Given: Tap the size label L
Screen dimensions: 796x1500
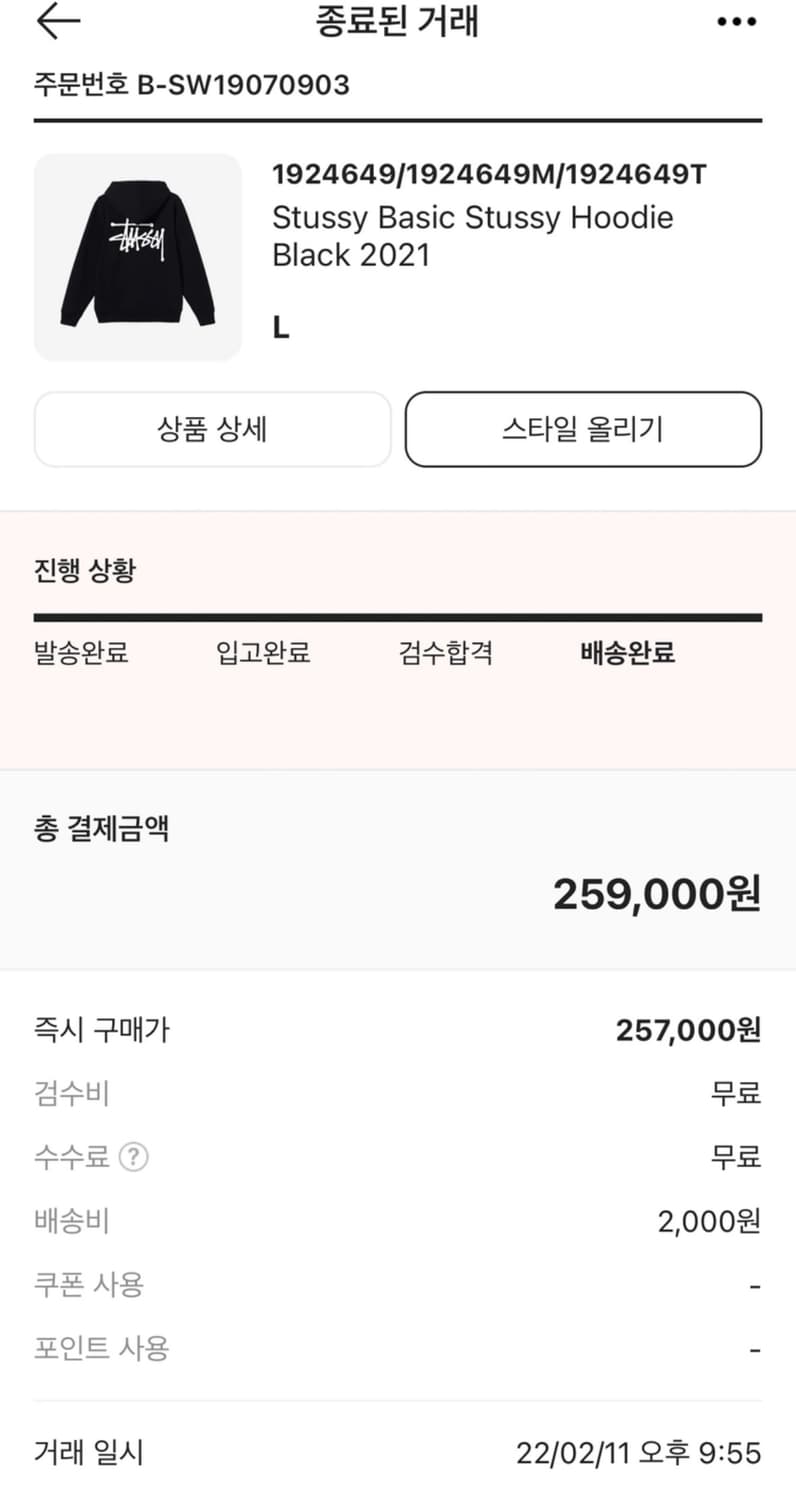Looking at the screenshot, I should 280,326.
